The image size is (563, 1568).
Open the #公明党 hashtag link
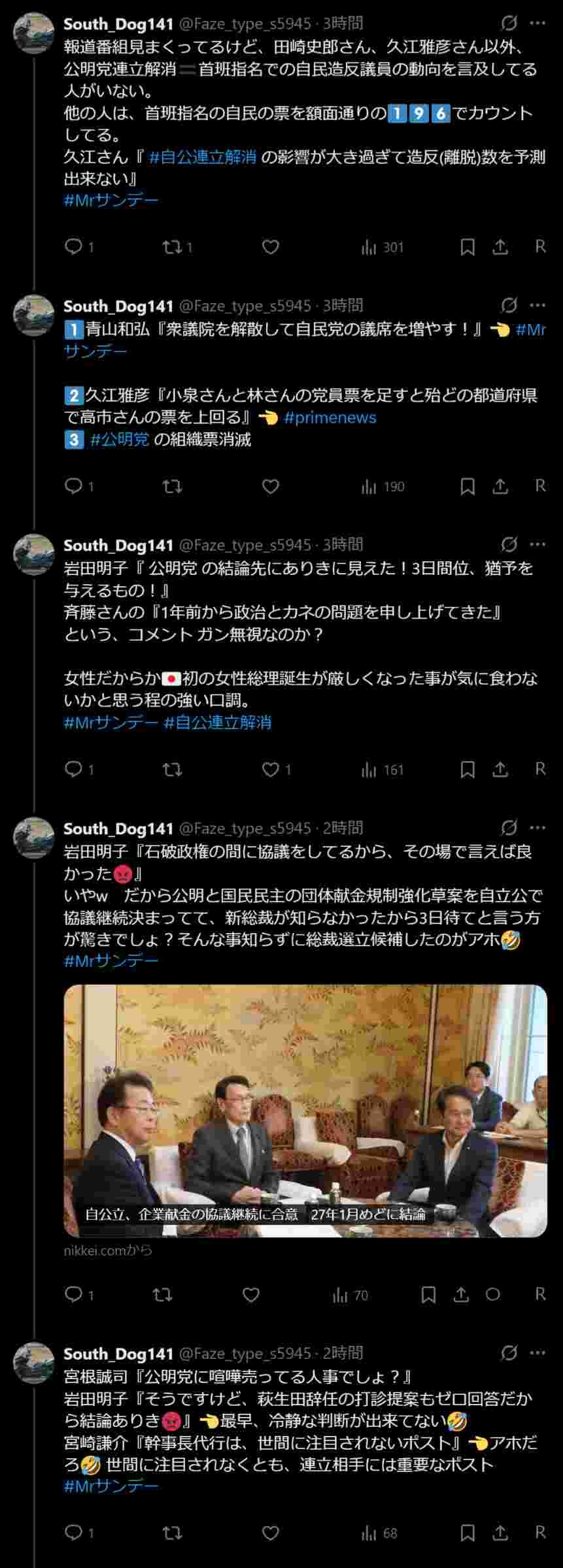click(x=120, y=440)
